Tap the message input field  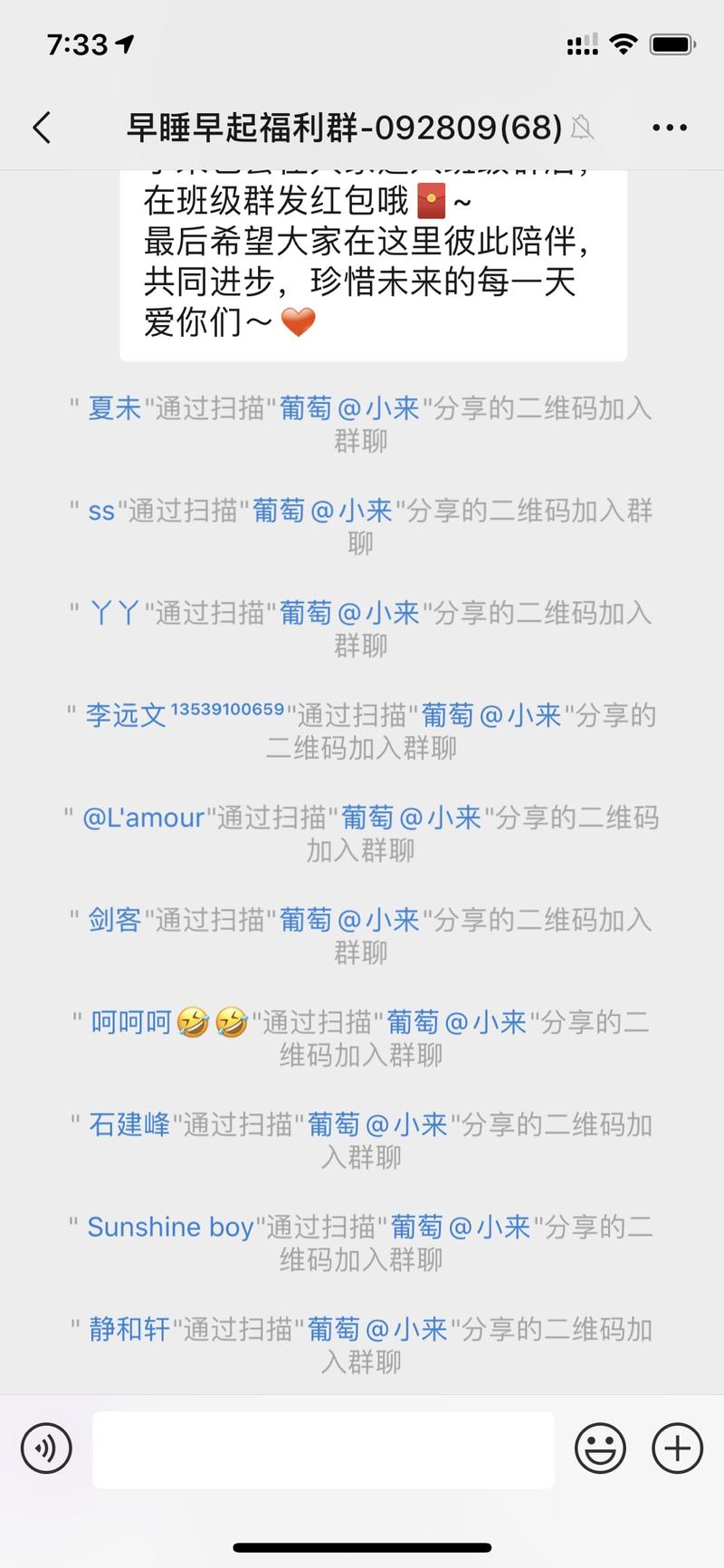(x=326, y=1448)
